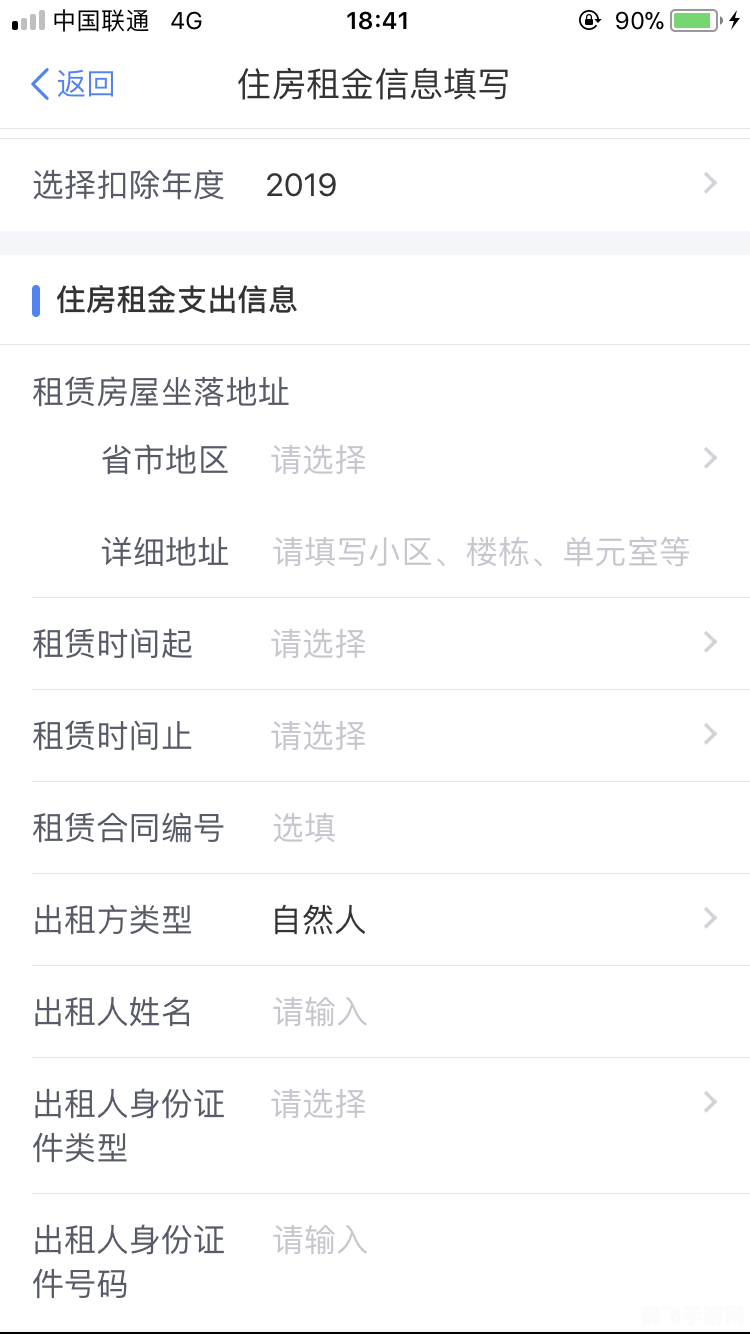Viewport: 750px width, 1334px height.
Task: Tap the 租赁合同编号 contract number field
Action: 480,828
